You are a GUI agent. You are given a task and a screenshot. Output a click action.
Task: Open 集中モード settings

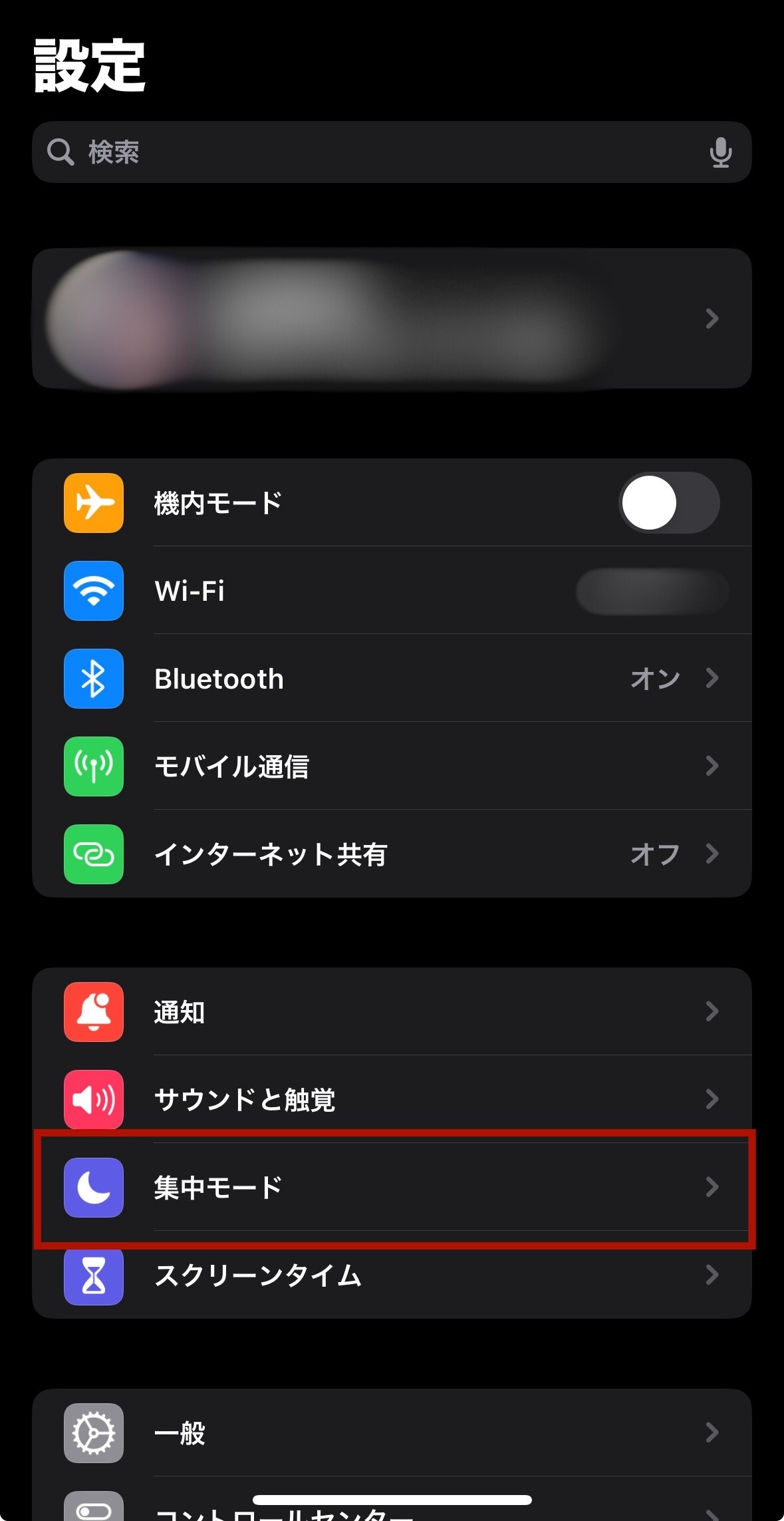tap(392, 1188)
